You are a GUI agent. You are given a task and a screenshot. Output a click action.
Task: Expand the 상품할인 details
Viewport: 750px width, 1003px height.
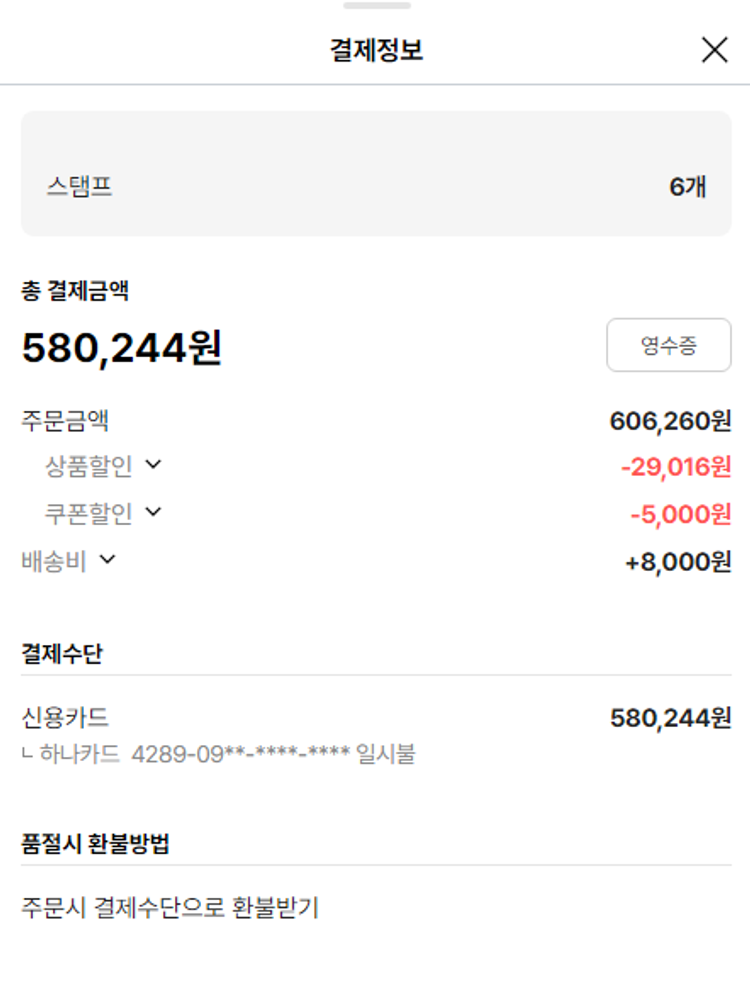point(152,465)
